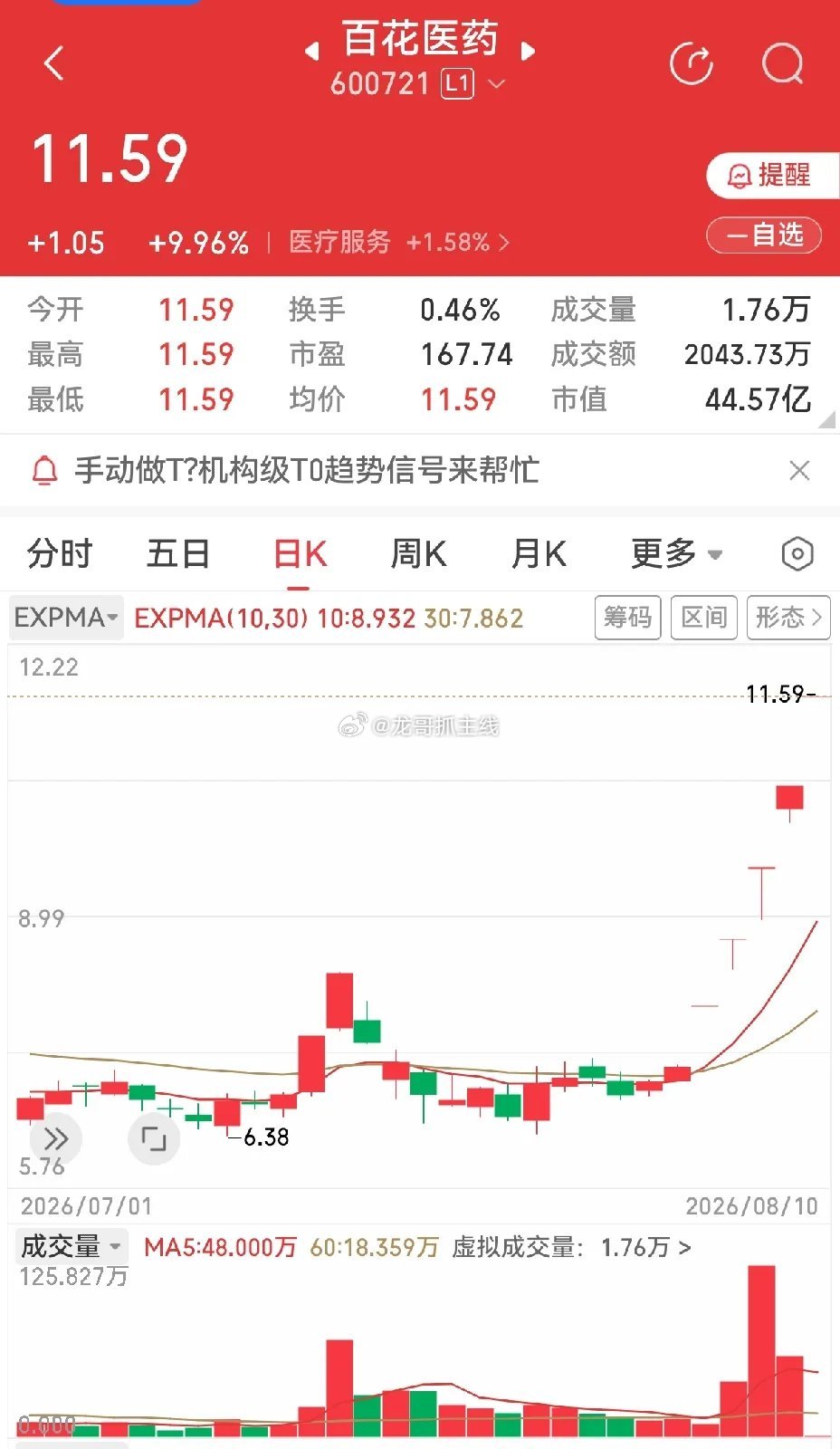Set a price alert with 提醒
This screenshot has width=840, height=1449.
(x=772, y=175)
